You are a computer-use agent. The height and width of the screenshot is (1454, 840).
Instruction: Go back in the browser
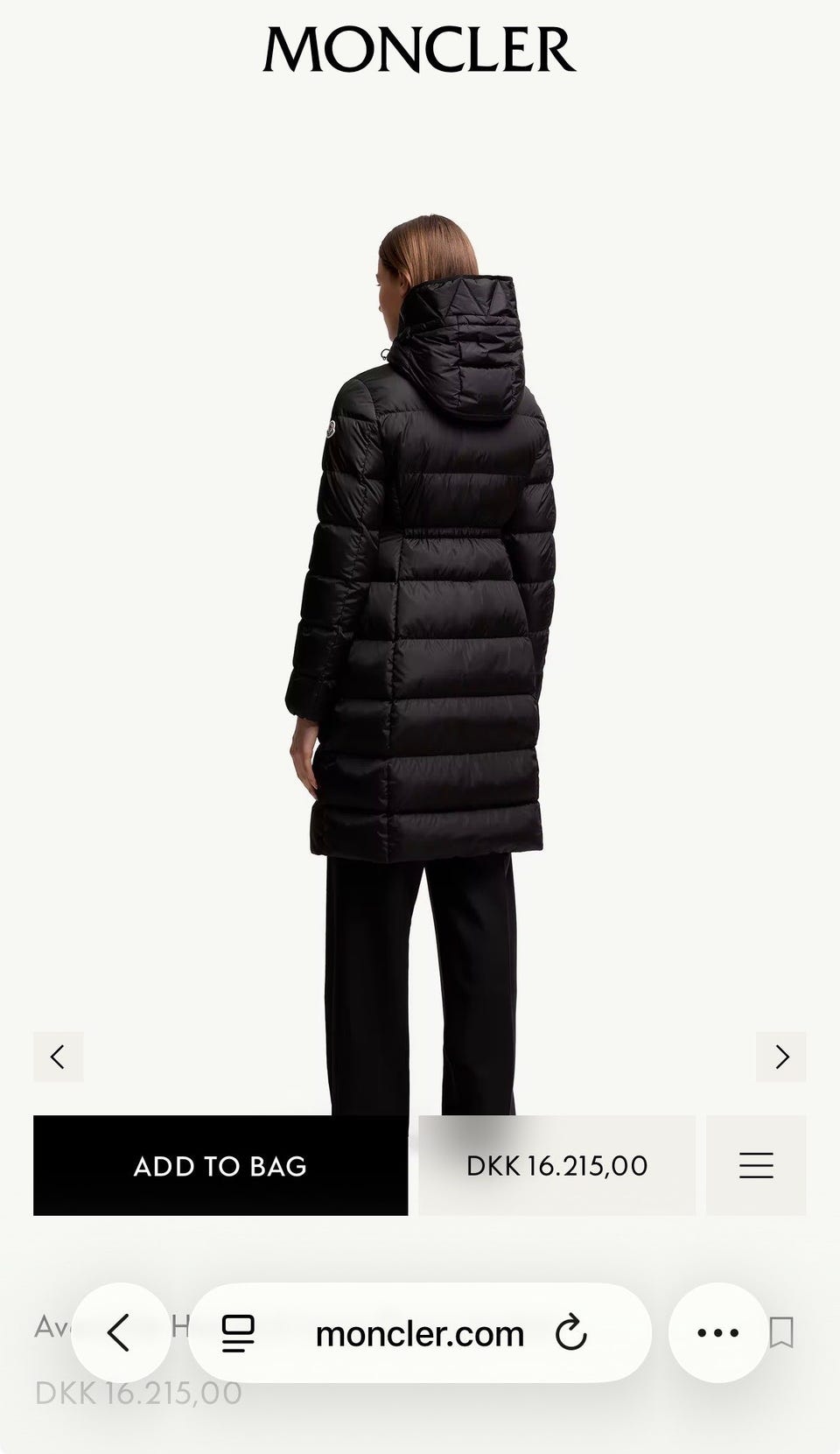pos(120,1332)
